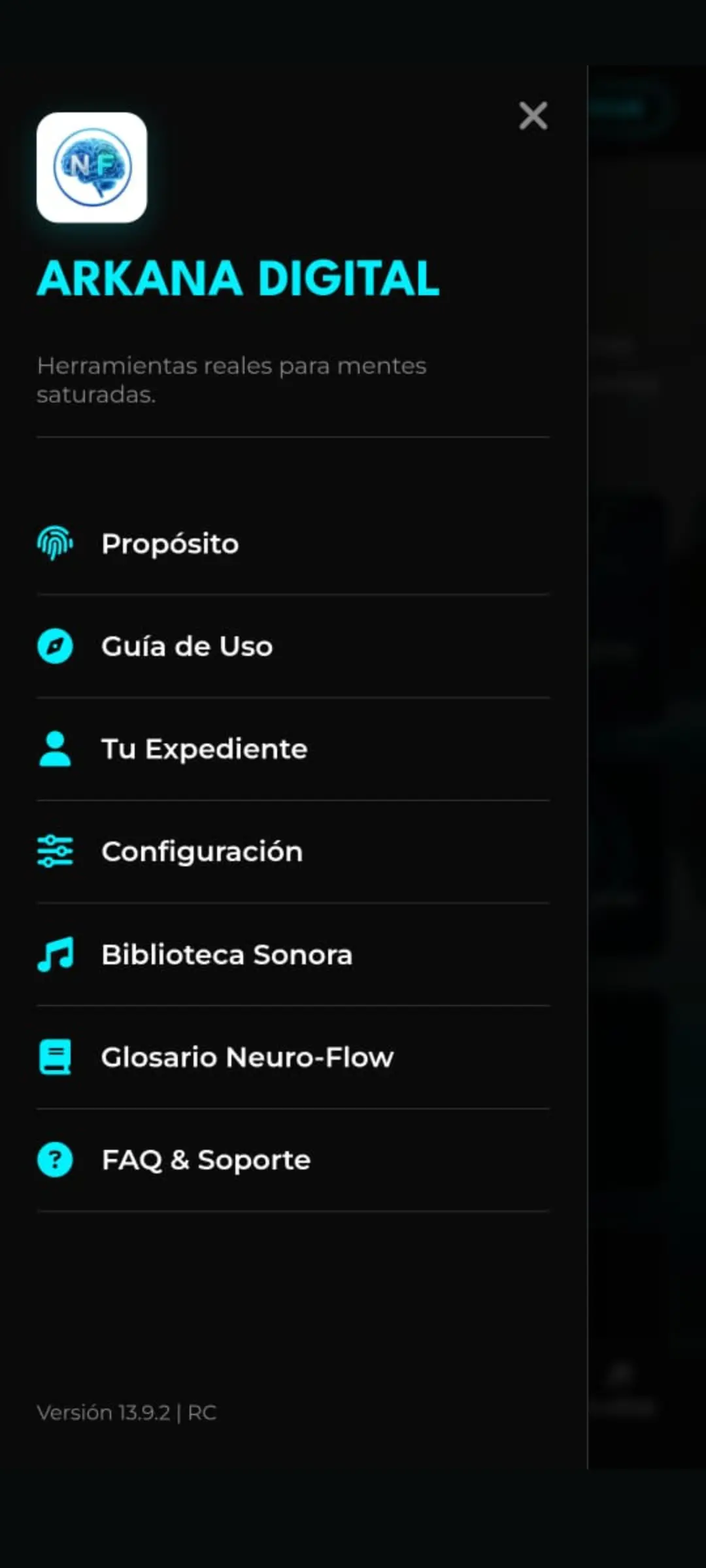Click the NF brain app logo

pyautogui.click(x=91, y=168)
